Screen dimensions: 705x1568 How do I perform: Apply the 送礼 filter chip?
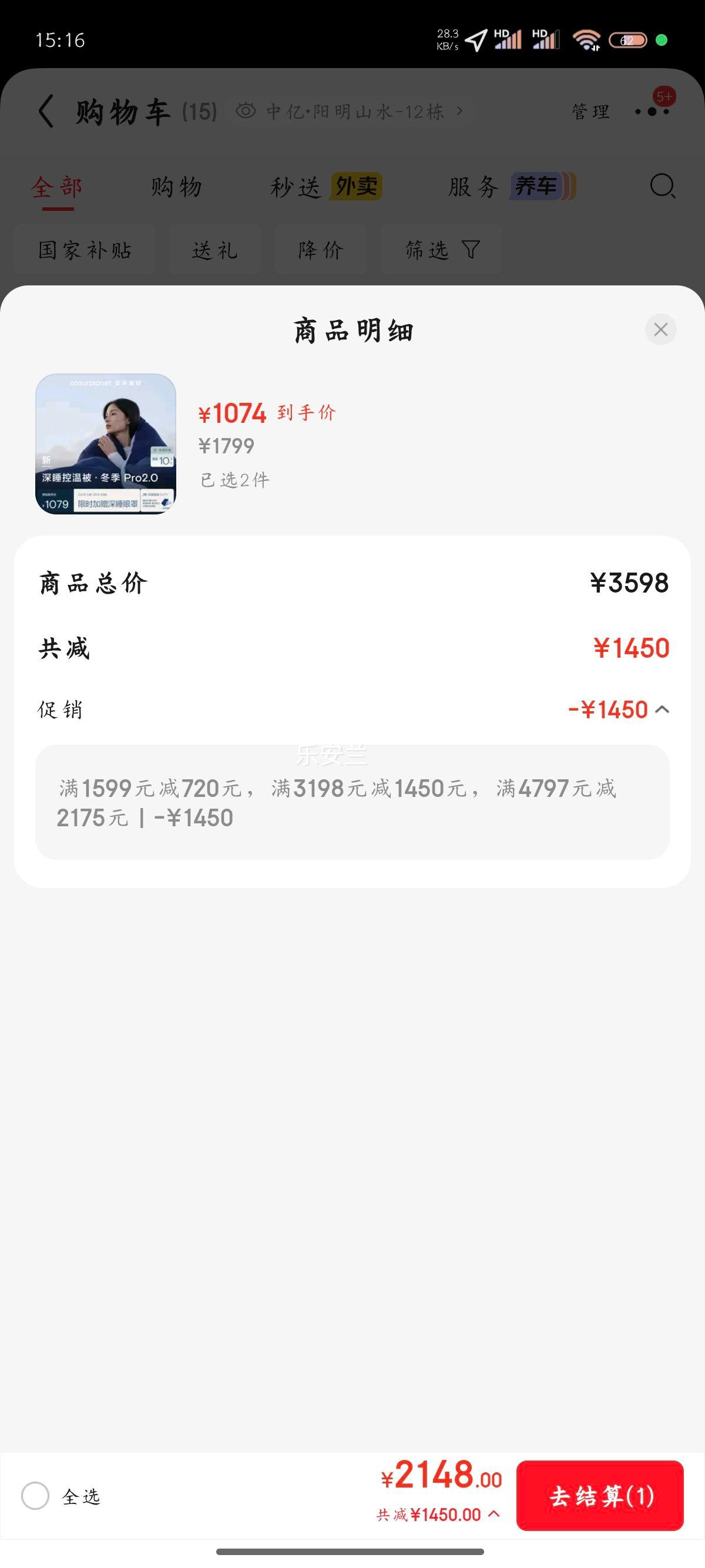(215, 250)
